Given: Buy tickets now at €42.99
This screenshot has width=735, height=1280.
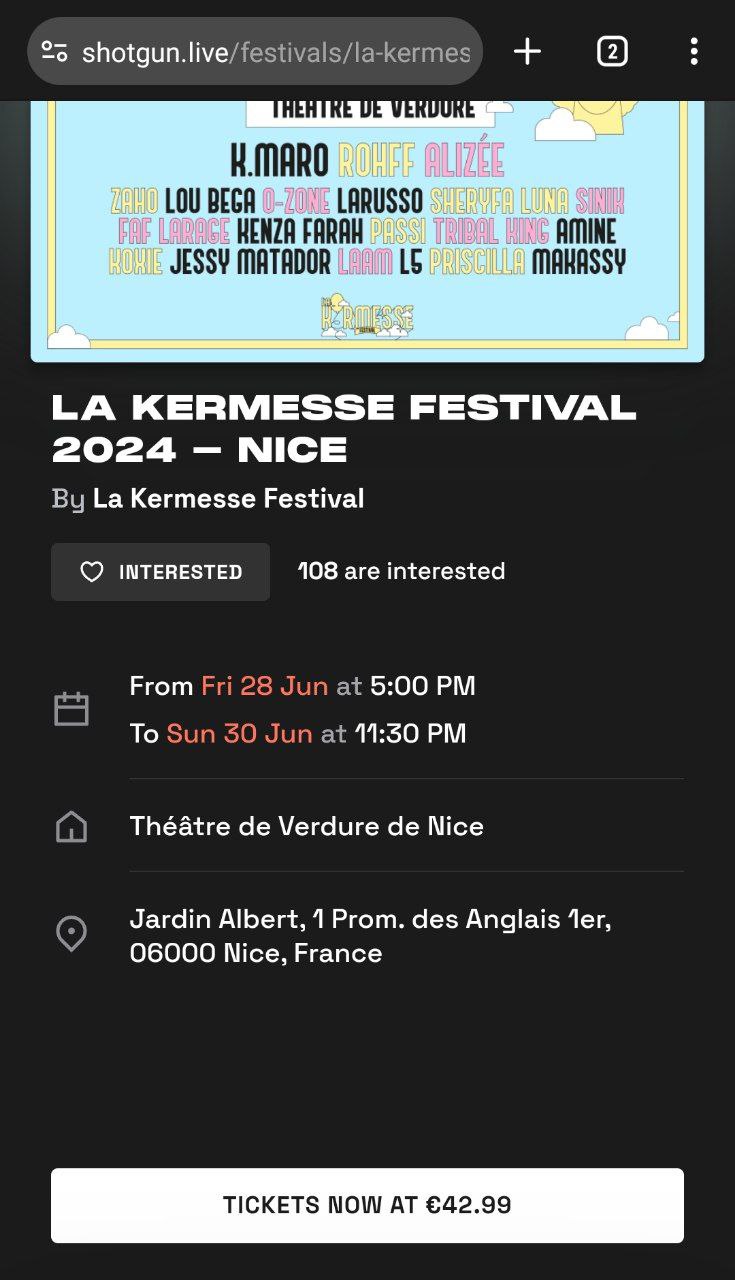Looking at the screenshot, I should pos(367,1205).
